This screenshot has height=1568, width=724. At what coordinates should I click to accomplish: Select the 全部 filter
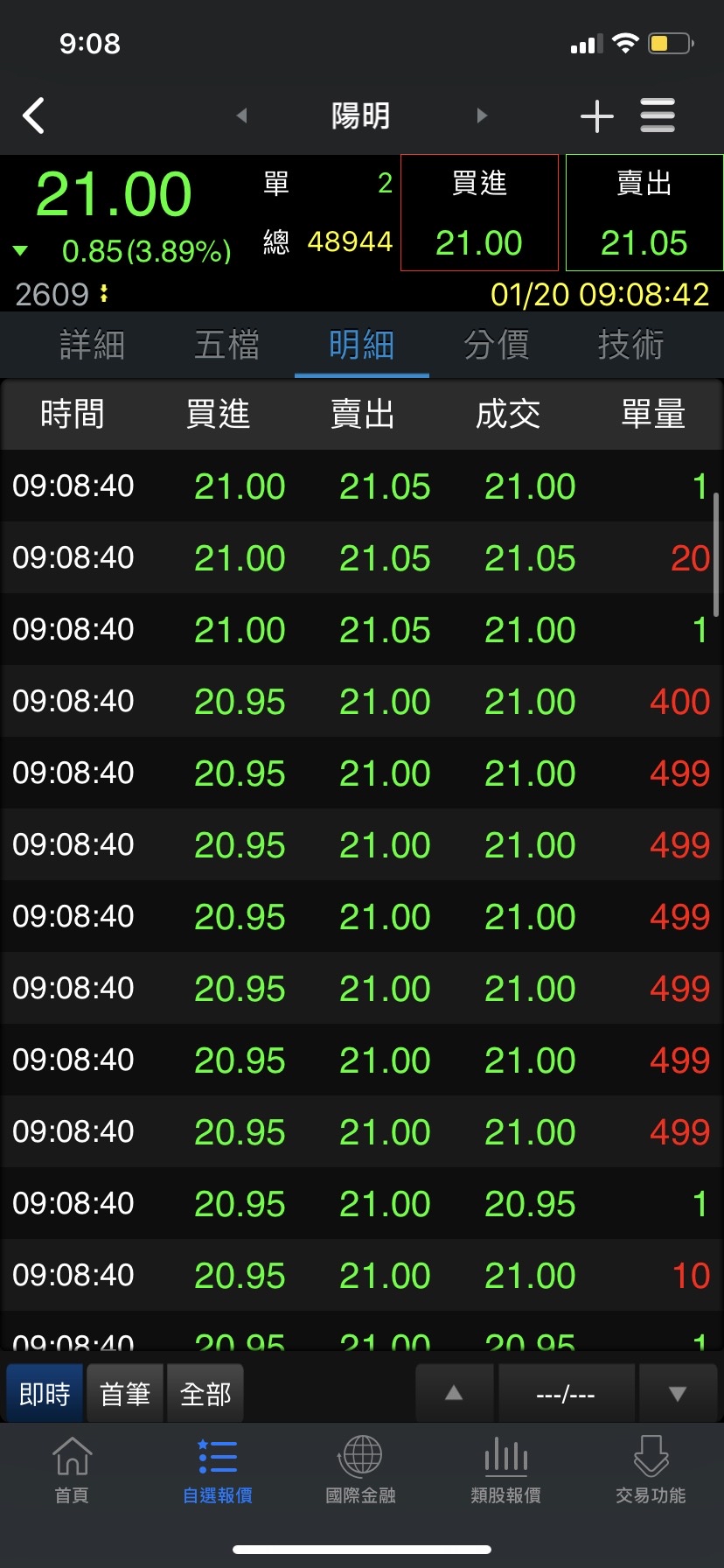[x=205, y=1394]
